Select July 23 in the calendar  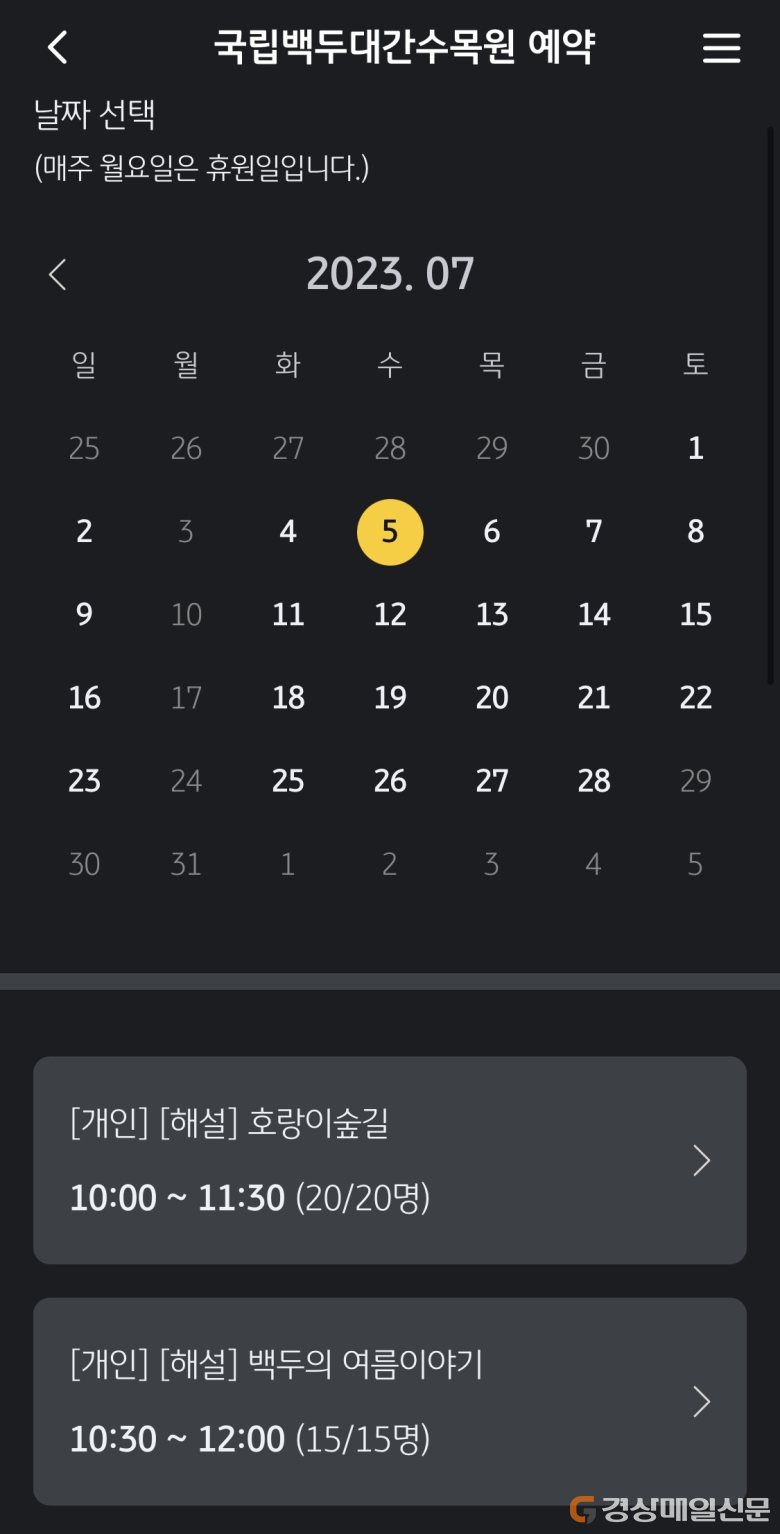(84, 780)
